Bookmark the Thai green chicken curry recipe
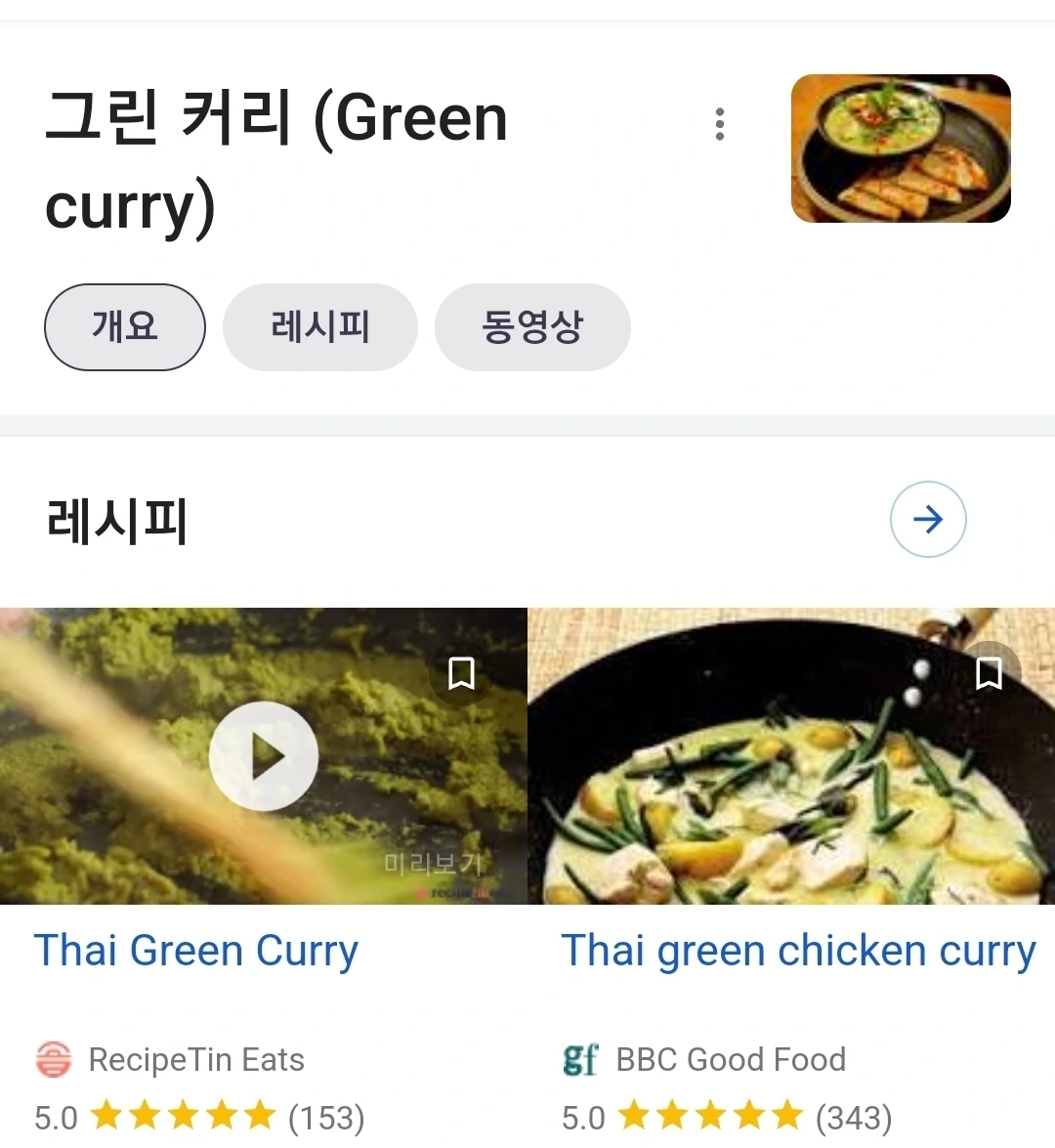Screen dimensions: 1055x1148 [x=989, y=673]
